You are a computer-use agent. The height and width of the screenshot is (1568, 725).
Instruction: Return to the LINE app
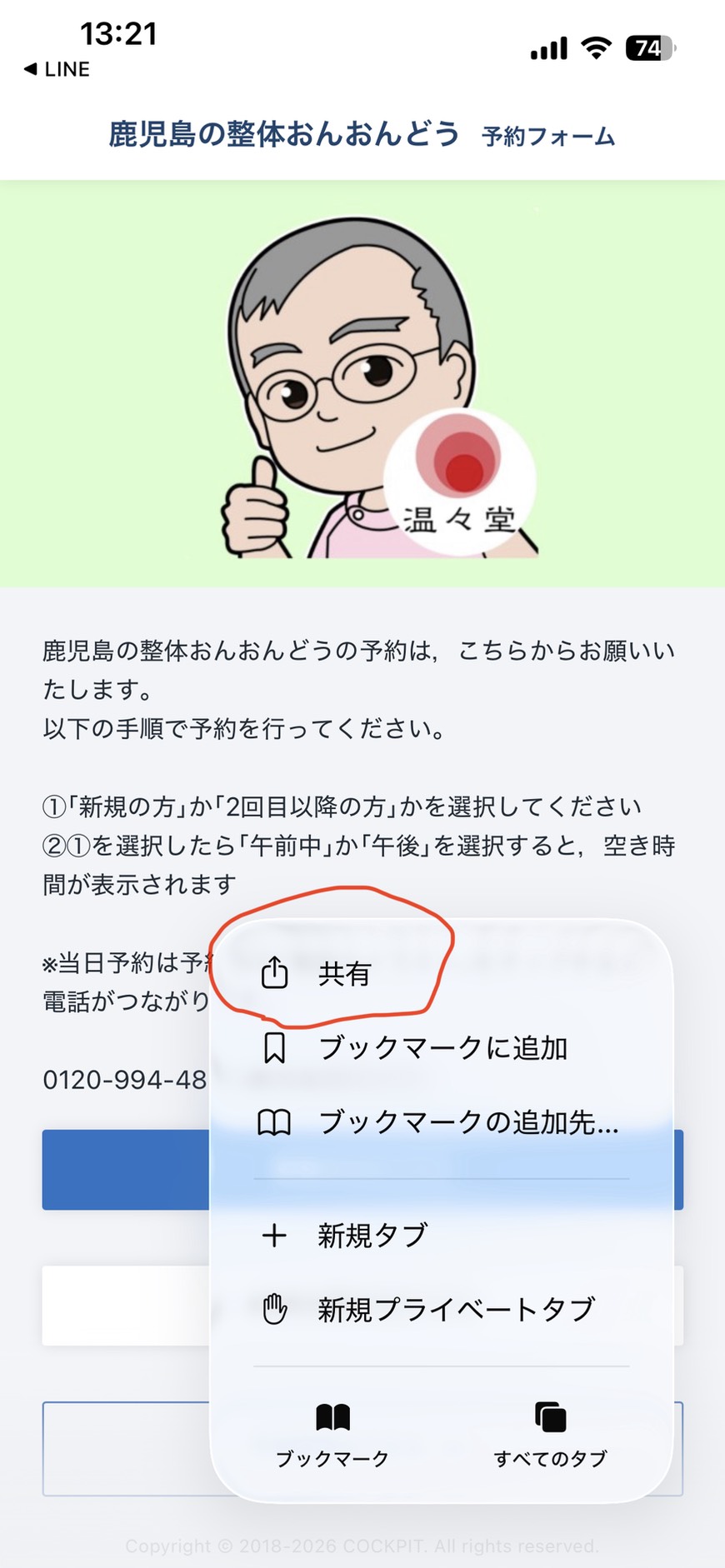pyautogui.click(x=57, y=69)
